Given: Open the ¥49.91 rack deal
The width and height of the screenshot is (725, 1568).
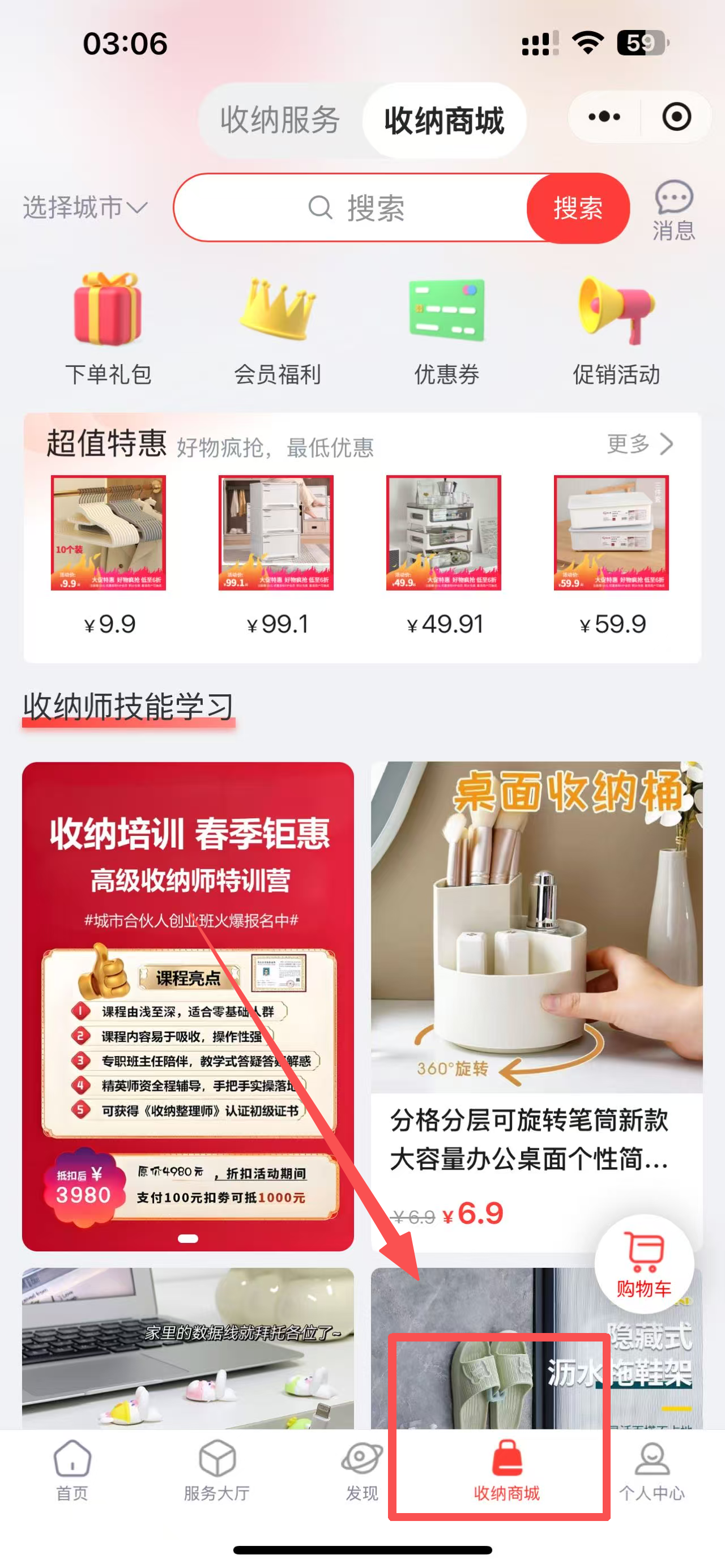Looking at the screenshot, I should click(x=443, y=533).
